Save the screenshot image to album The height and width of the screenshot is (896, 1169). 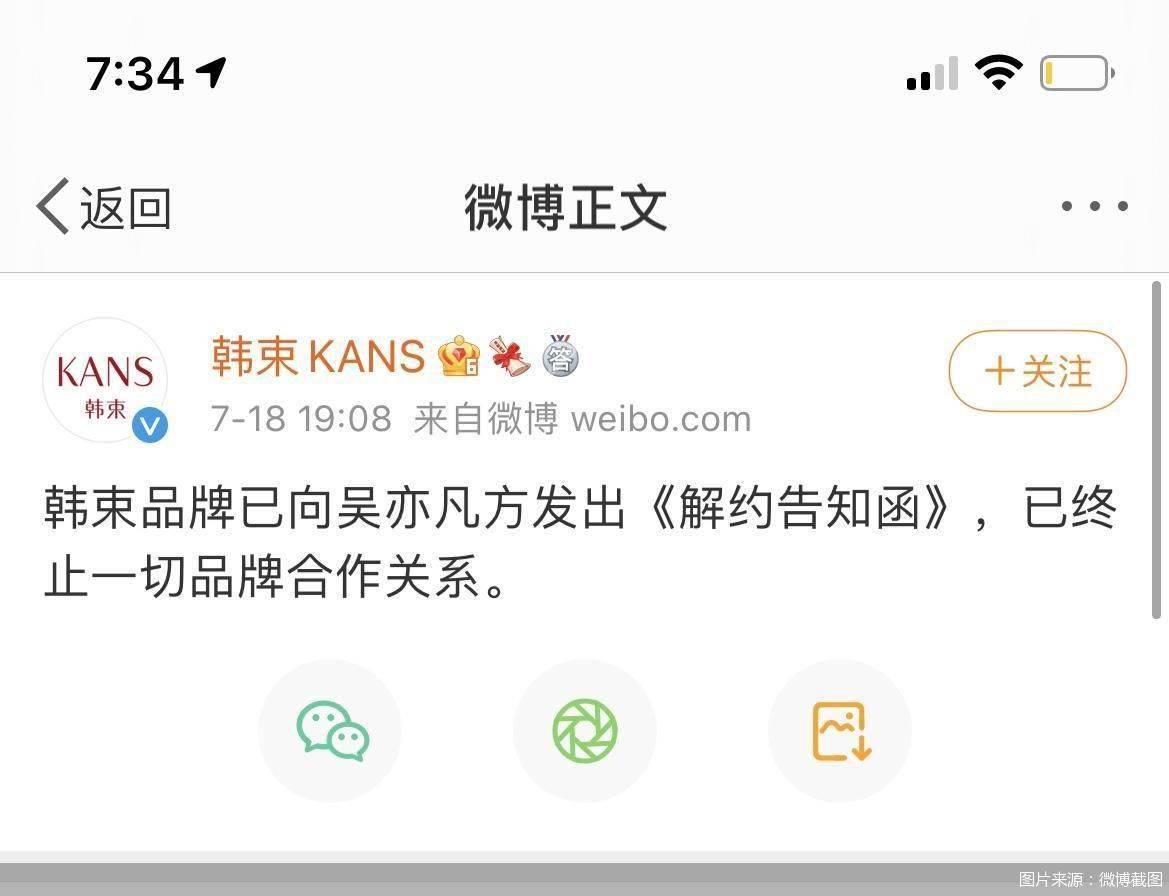pyautogui.click(x=840, y=731)
